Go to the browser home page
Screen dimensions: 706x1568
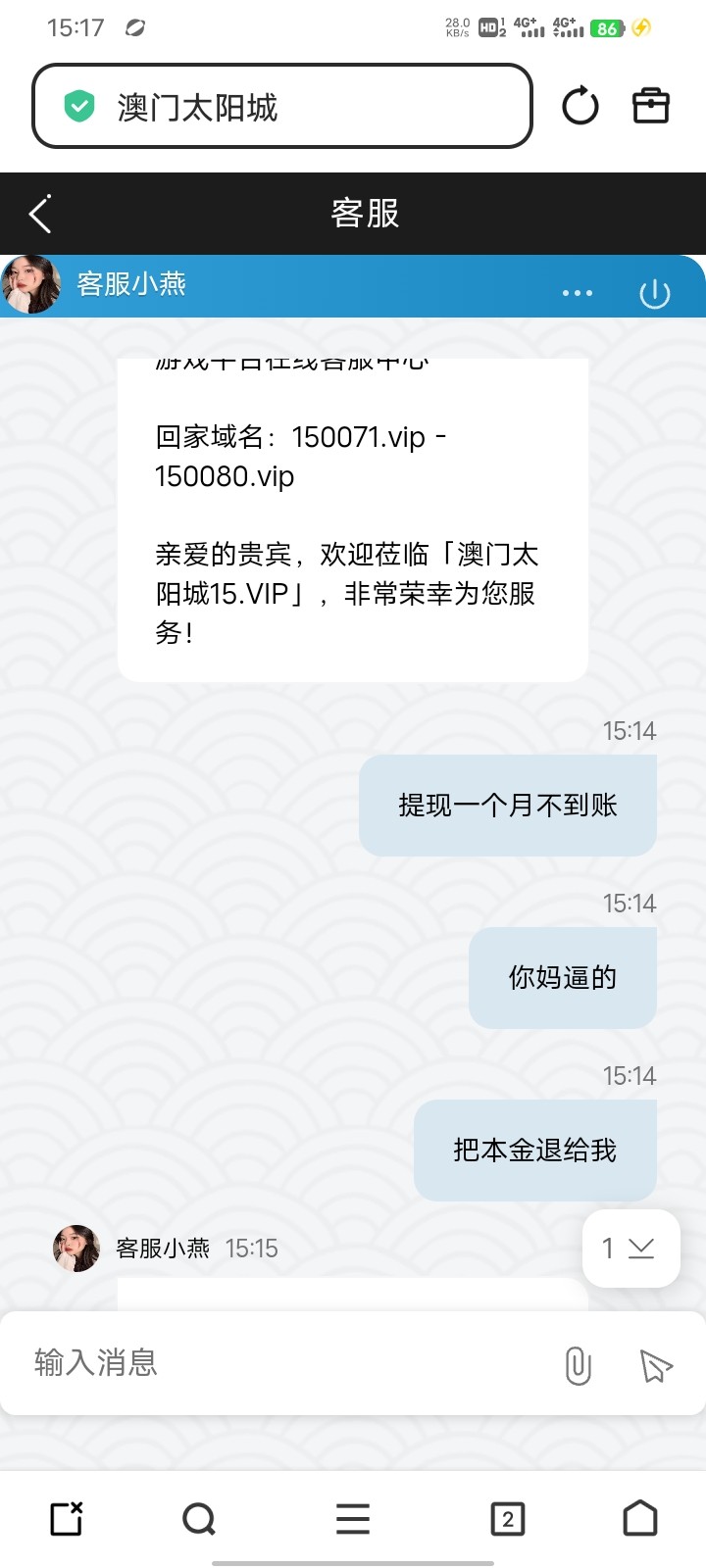pos(640,1519)
